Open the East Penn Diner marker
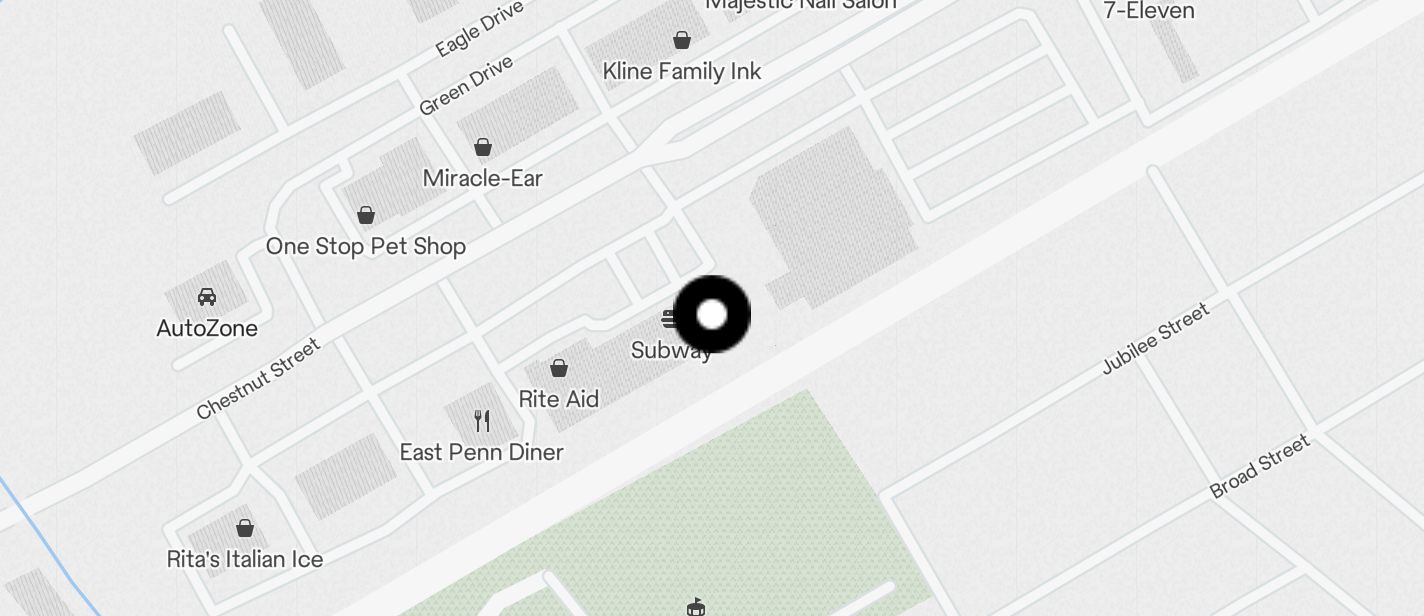The width and height of the screenshot is (1424, 616). pos(482,421)
